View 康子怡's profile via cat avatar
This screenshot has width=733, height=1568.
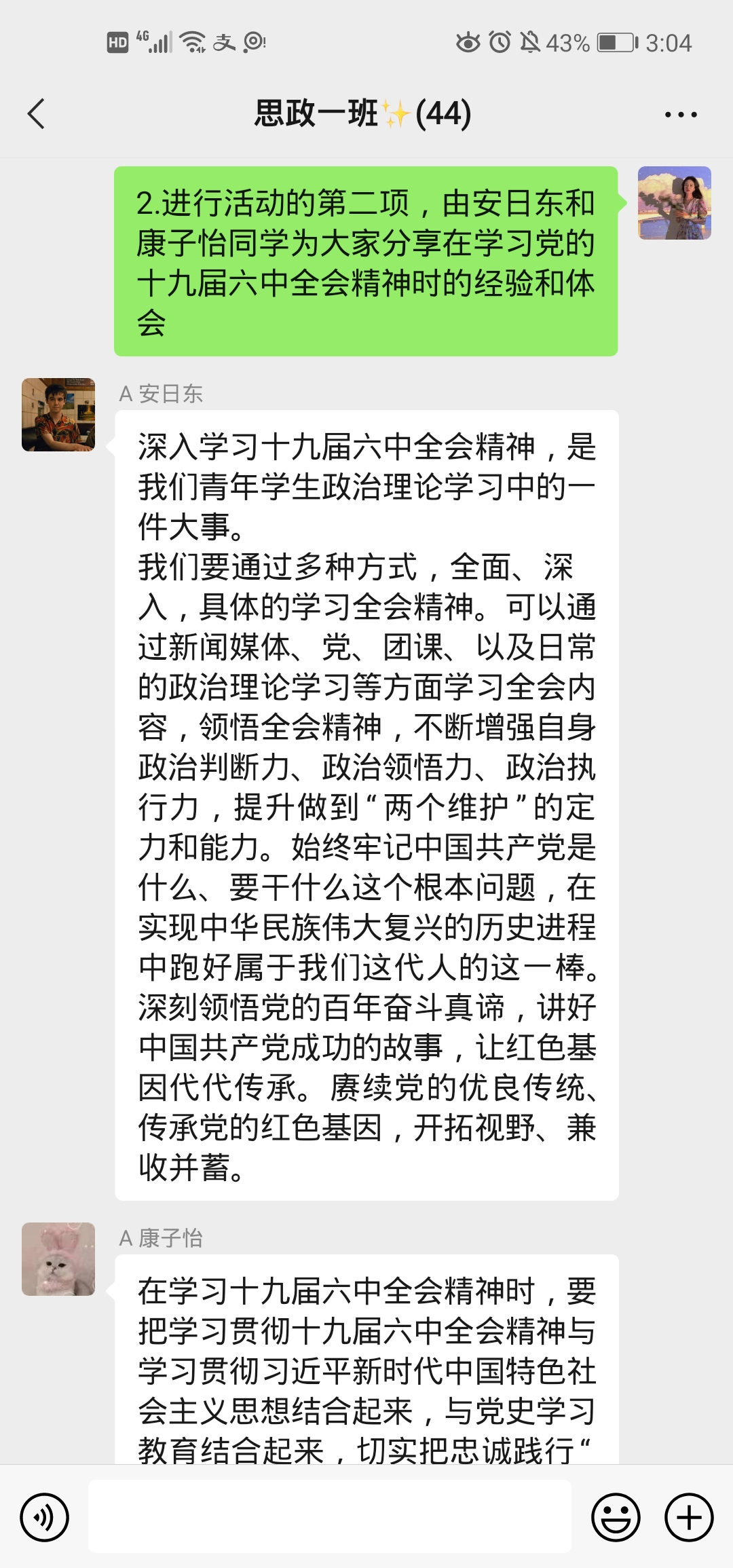(x=58, y=1259)
